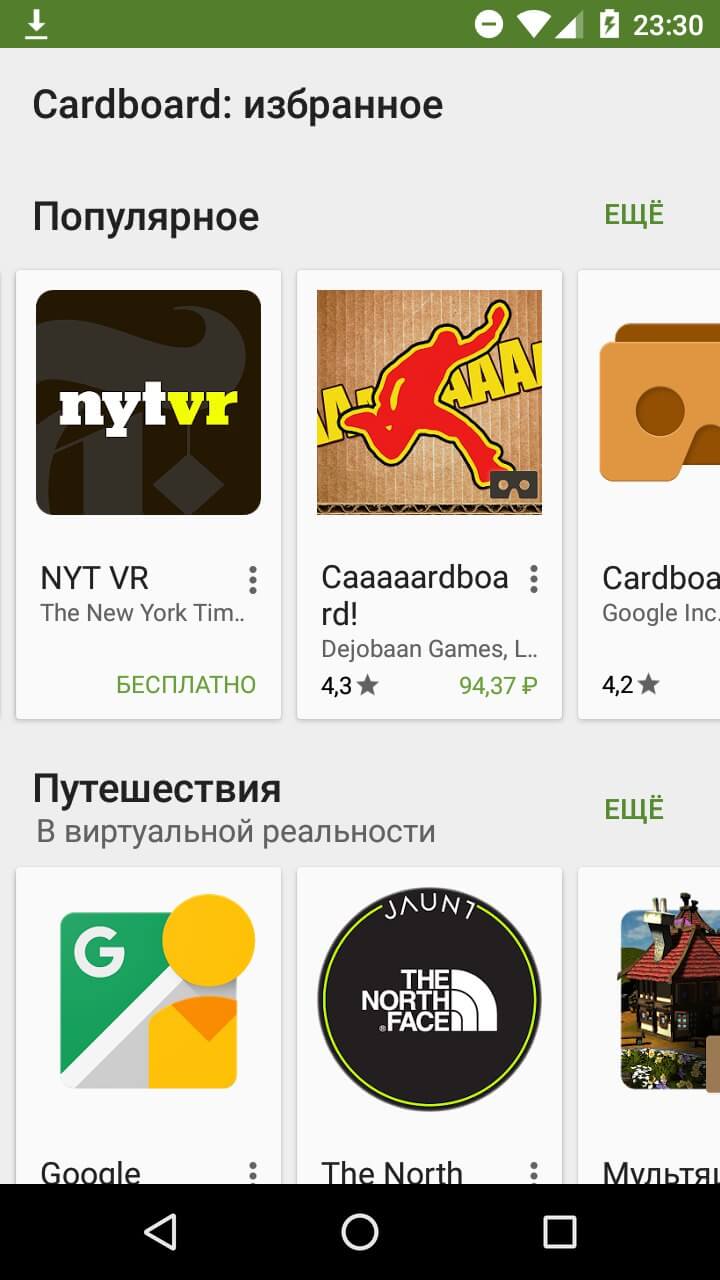
Task: Tap ЕЩЁ in the Путешествия section
Action: [x=633, y=808]
